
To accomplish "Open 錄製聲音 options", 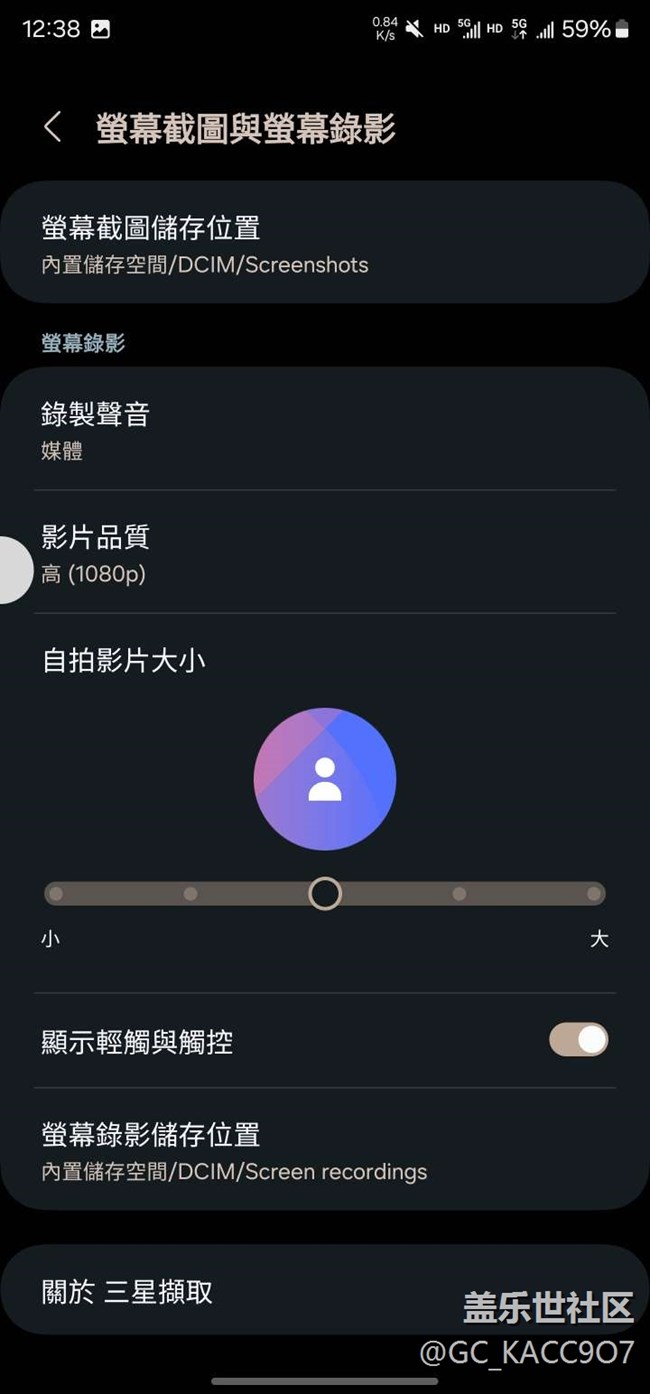I will pyautogui.click(x=324, y=430).
